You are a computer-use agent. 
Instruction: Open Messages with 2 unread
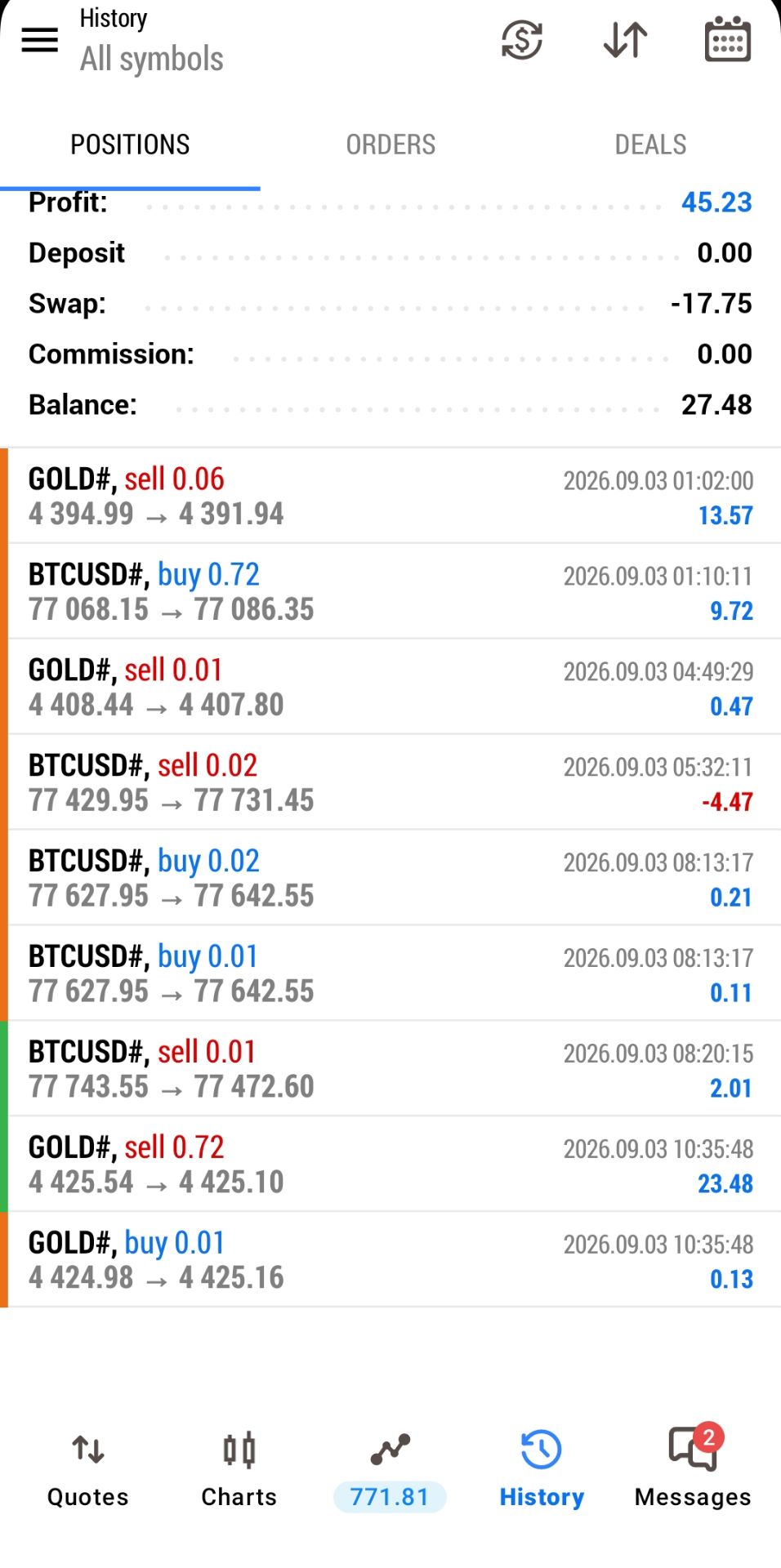click(693, 1470)
